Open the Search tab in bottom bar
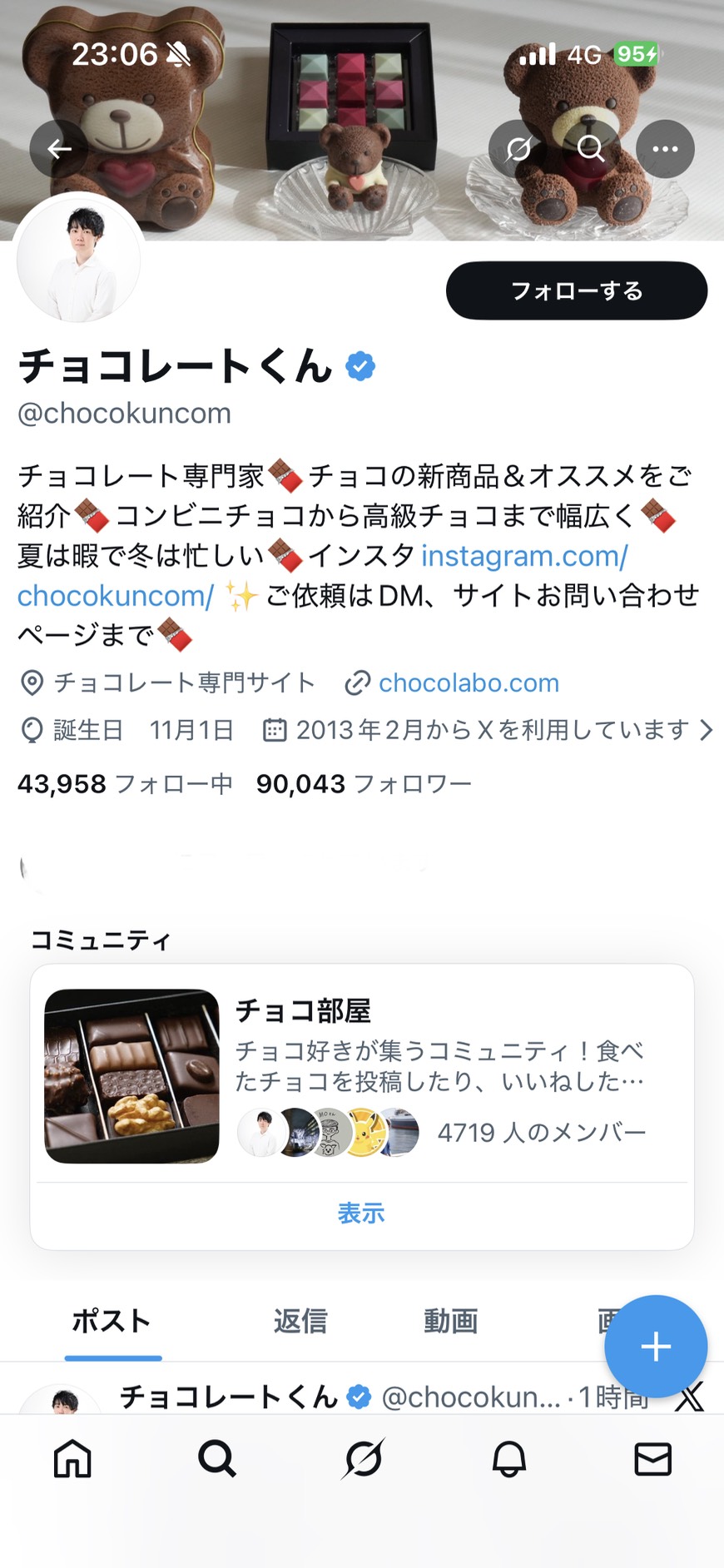This screenshot has width=724, height=1568. (x=217, y=1459)
